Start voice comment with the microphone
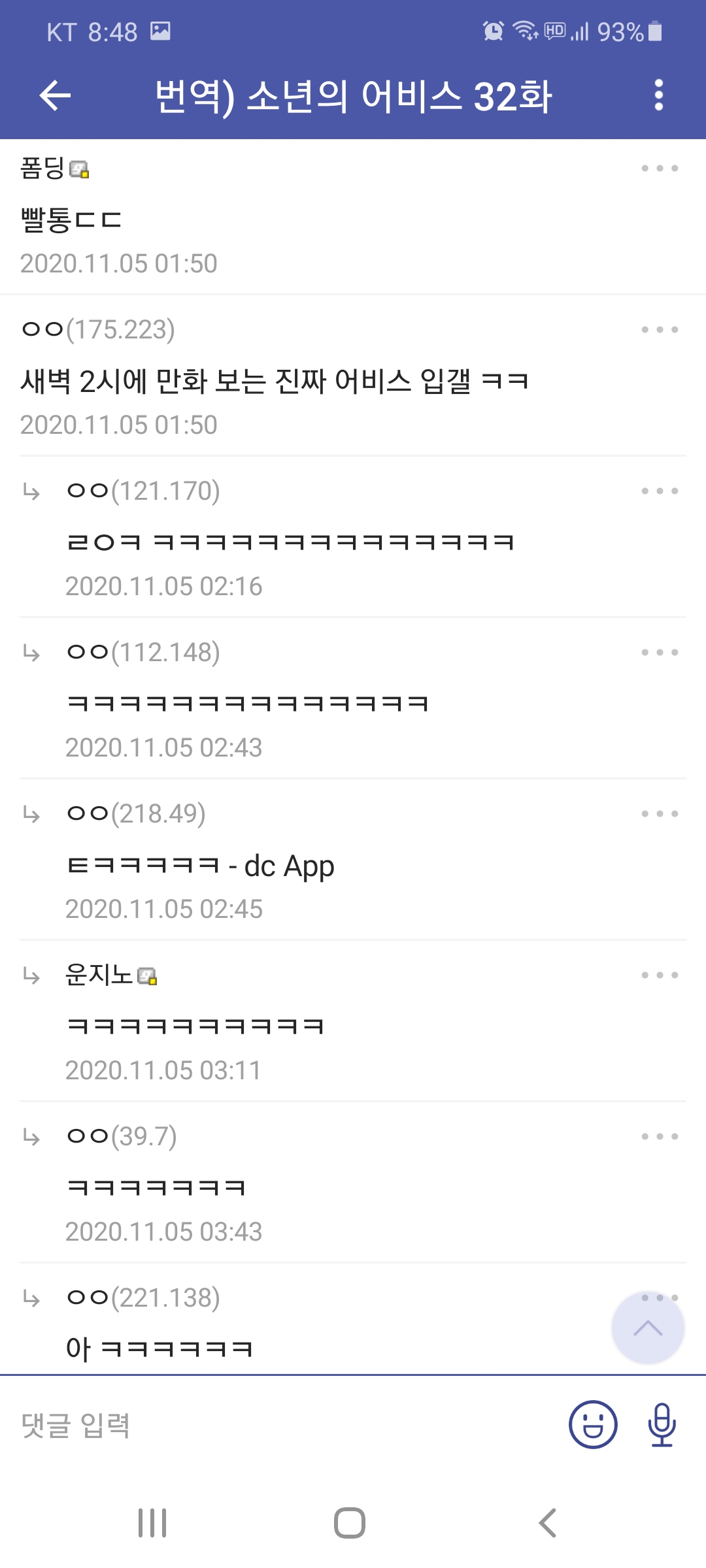Screen dimensions: 706x1568 tap(662, 1425)
